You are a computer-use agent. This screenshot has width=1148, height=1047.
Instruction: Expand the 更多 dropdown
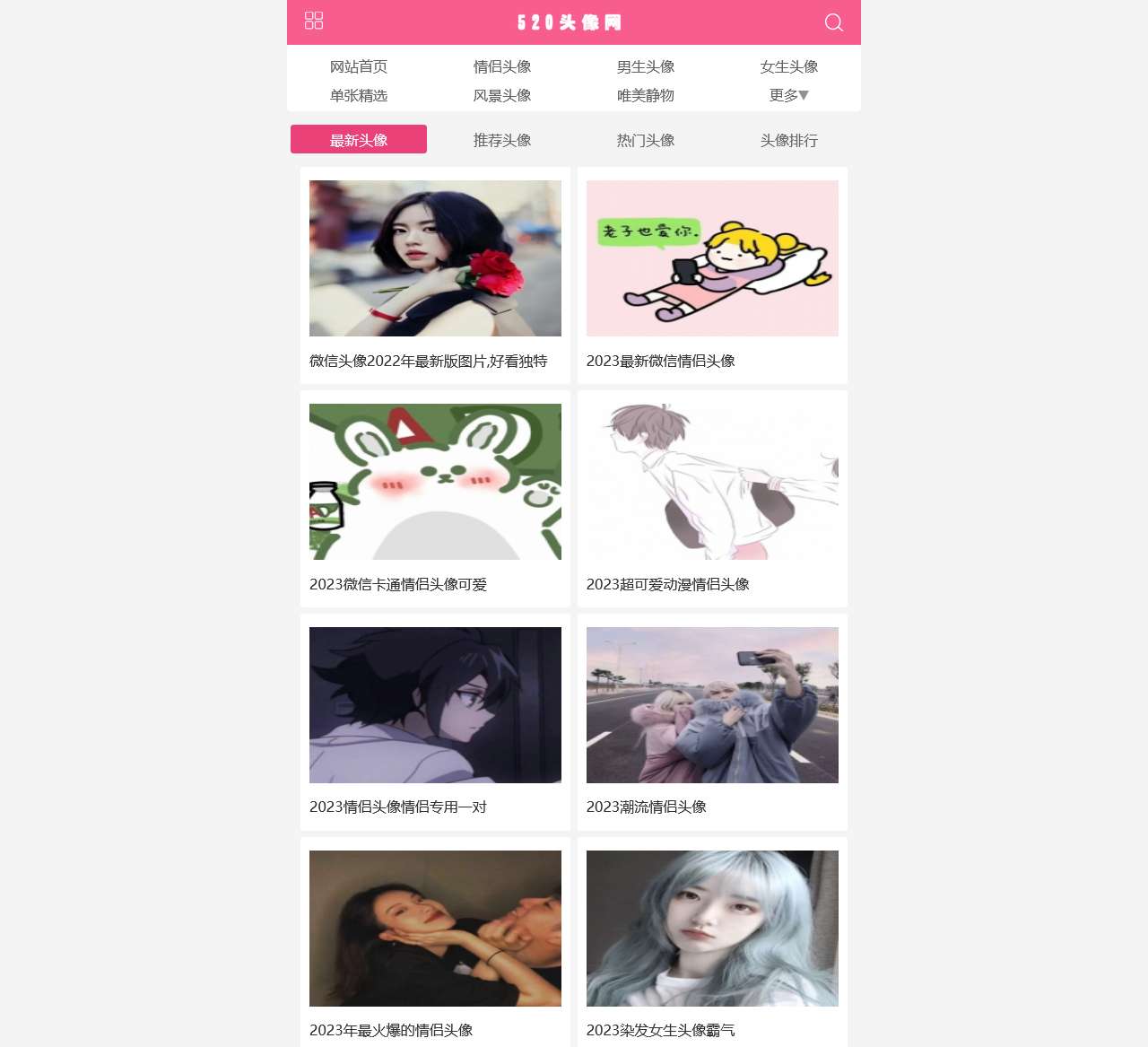(x=789, y=96)
